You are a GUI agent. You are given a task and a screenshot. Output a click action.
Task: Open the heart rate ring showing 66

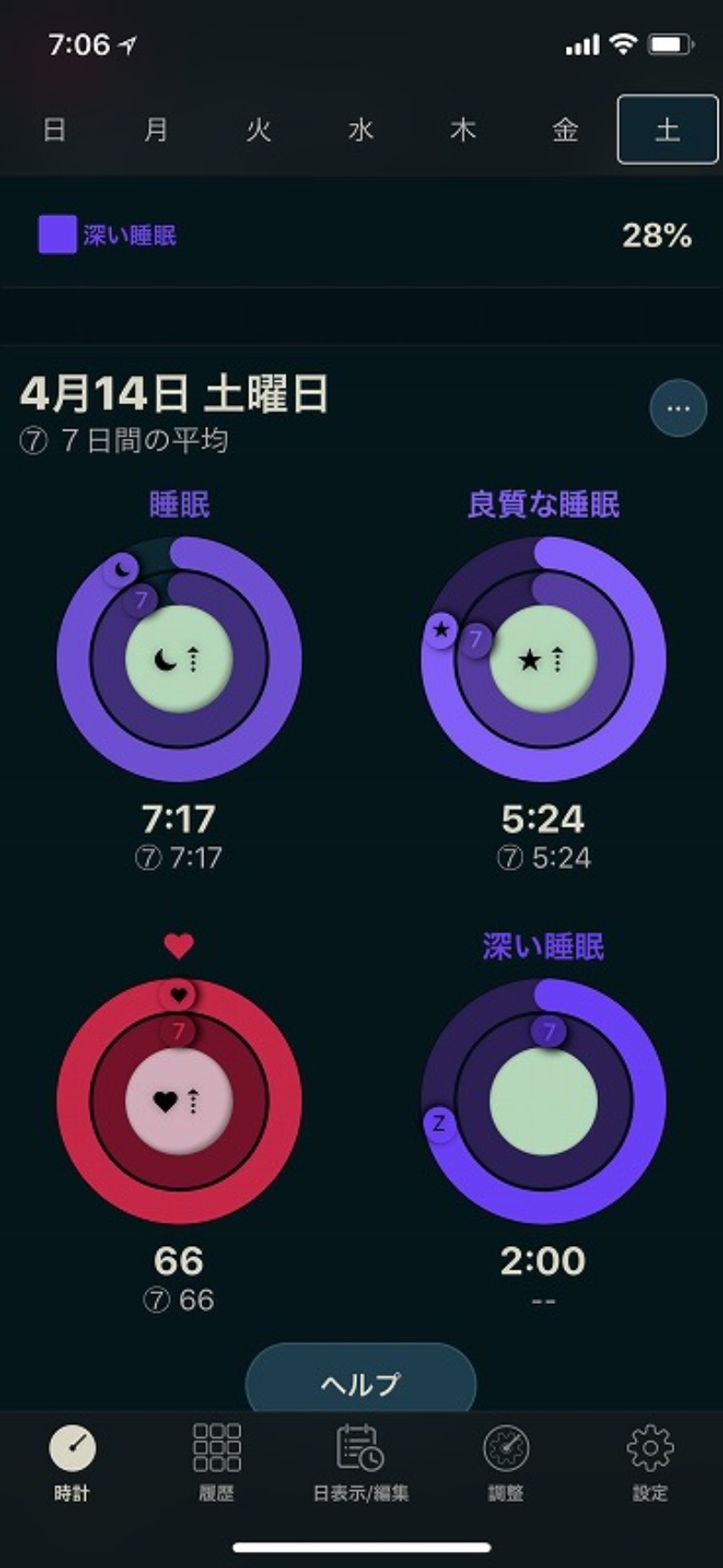(179, 1101)
